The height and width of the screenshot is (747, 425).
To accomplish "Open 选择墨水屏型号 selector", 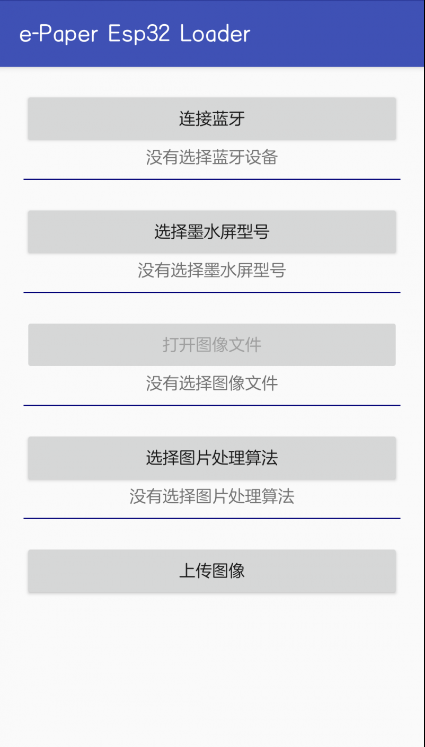I will 212,232.
